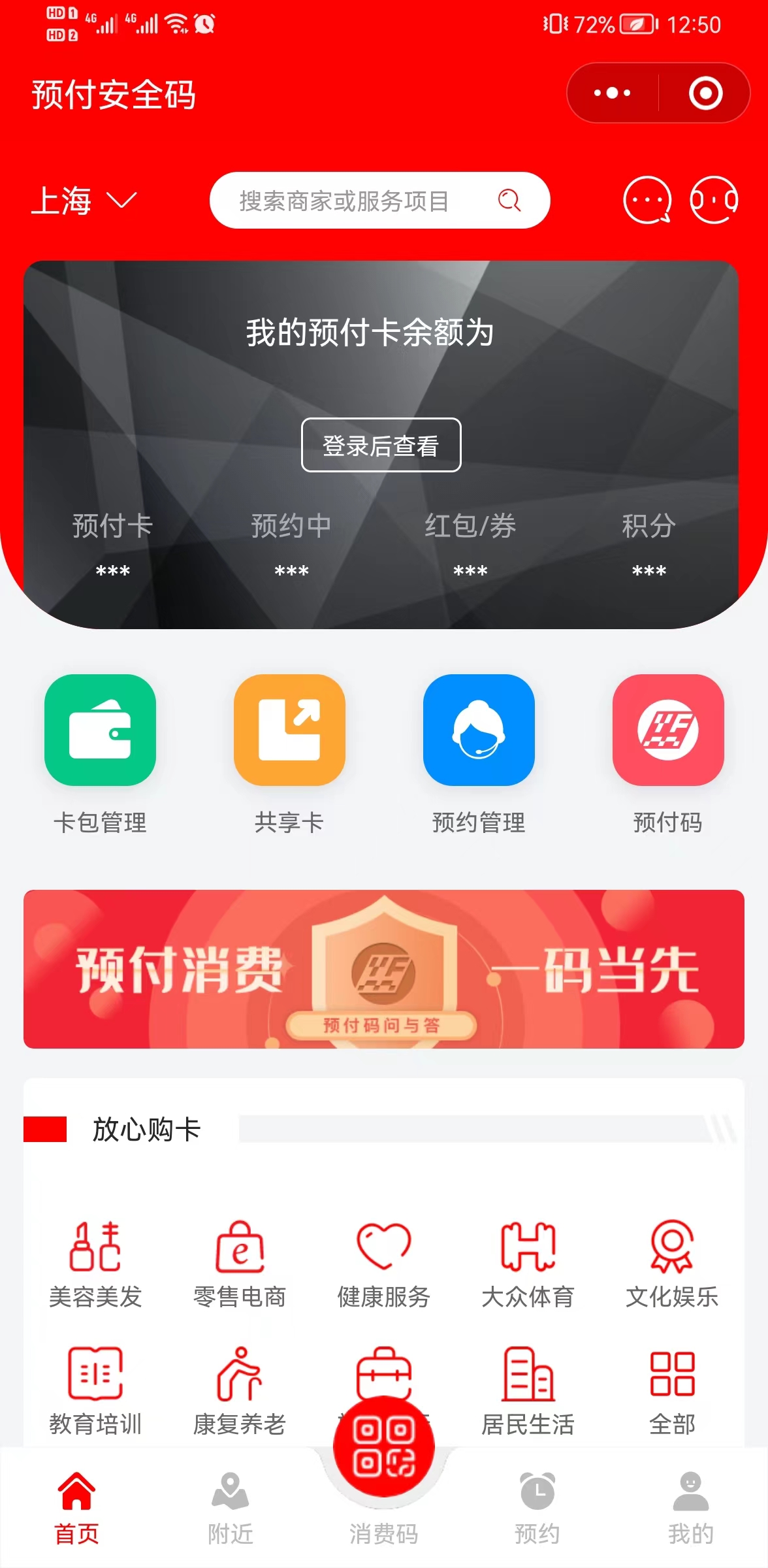The image size is (768, 1568).
Task: Close the mini program via circle button
Action: (705, 93)
